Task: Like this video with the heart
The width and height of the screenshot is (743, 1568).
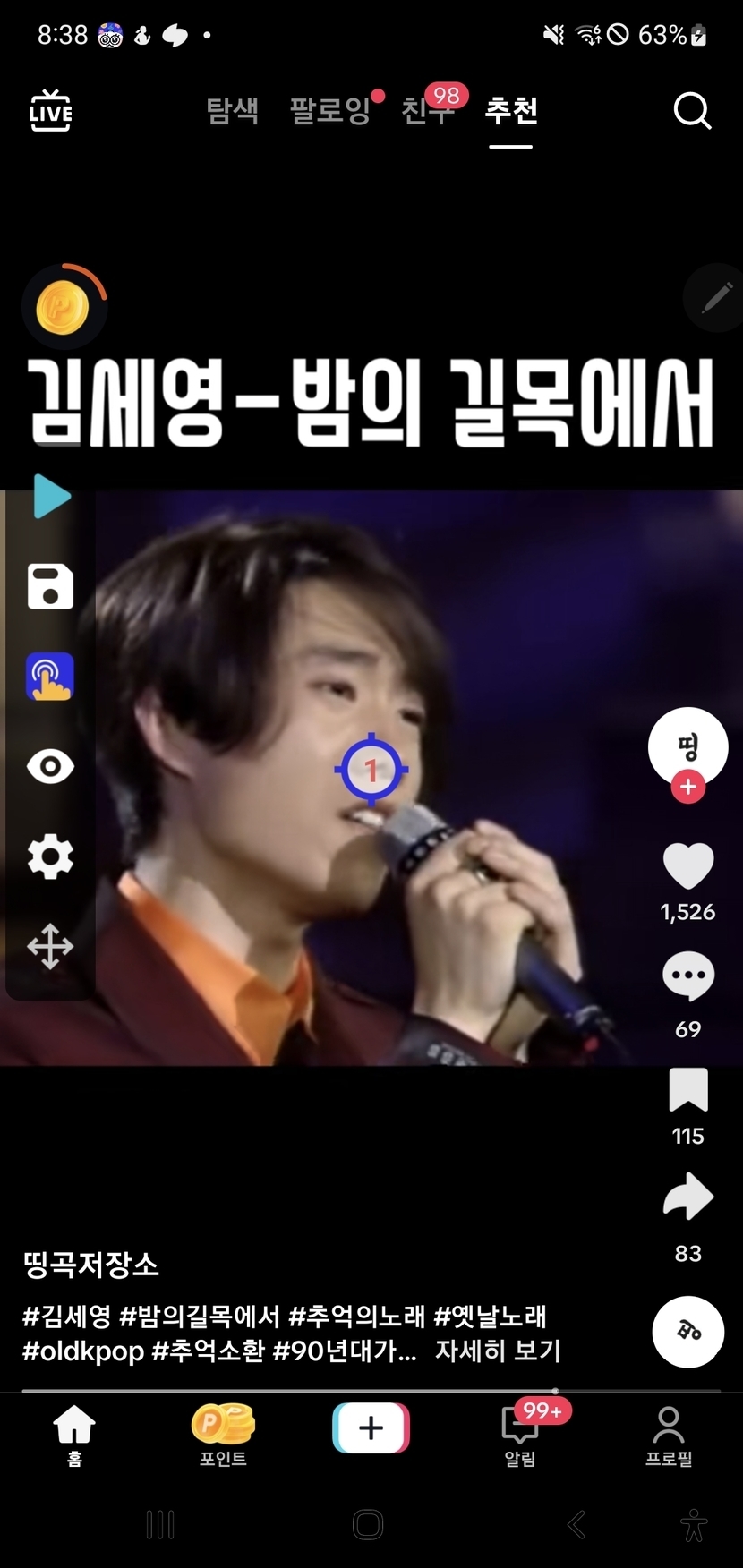Action: point(687,865)
